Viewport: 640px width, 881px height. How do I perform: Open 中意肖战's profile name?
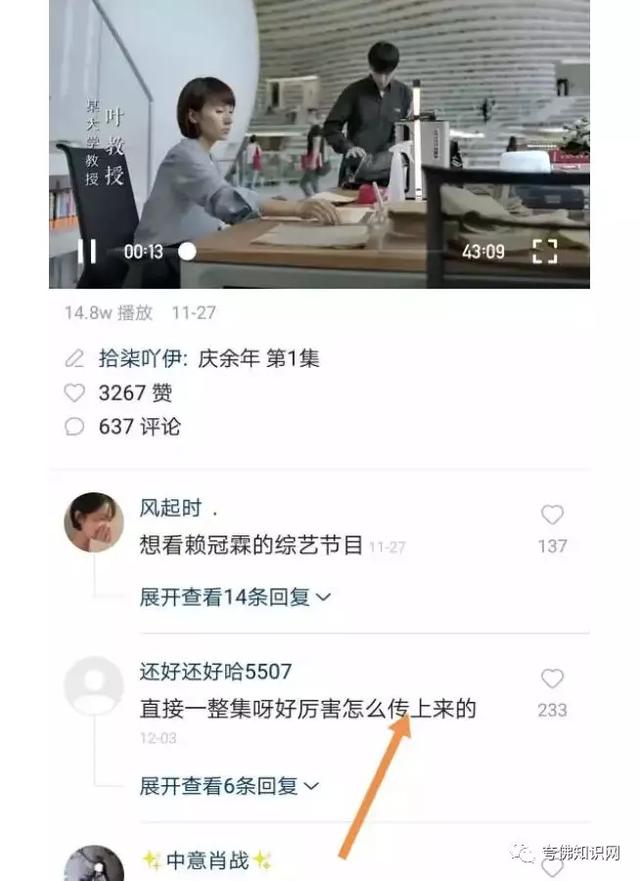206,860
